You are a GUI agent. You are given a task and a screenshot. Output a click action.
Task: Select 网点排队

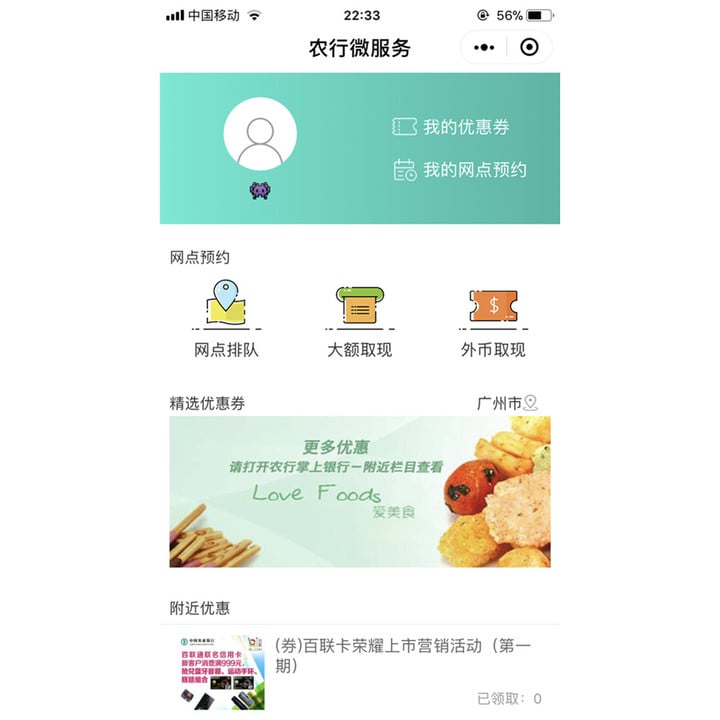(x=226, y=321)
